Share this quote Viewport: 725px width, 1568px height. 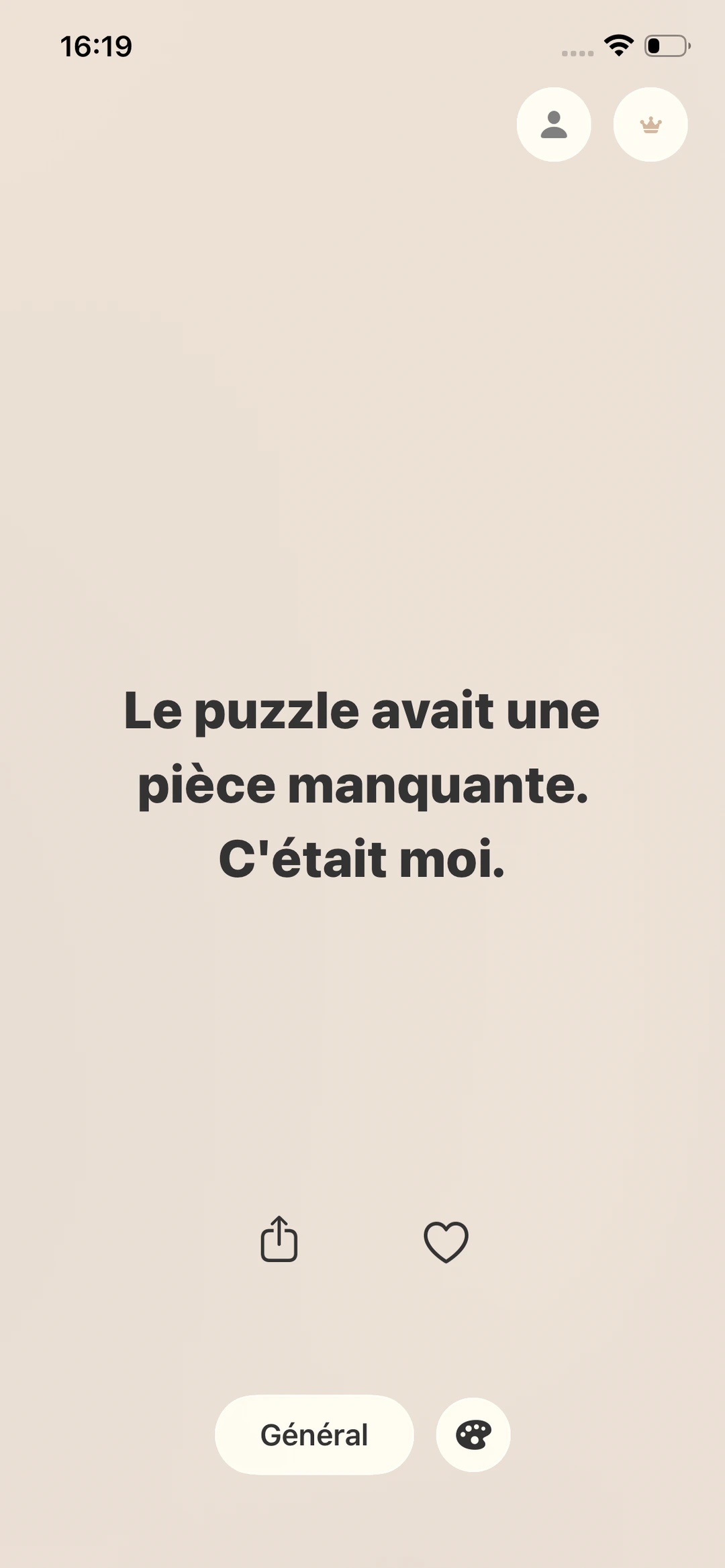pyautogui.click(x=279, y=1239)
